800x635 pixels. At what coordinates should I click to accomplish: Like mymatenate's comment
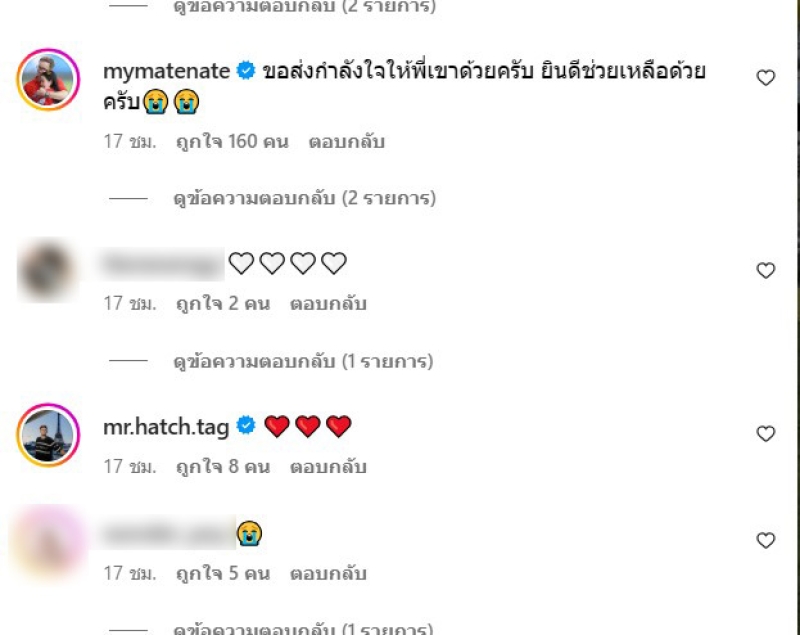[766, 78]
